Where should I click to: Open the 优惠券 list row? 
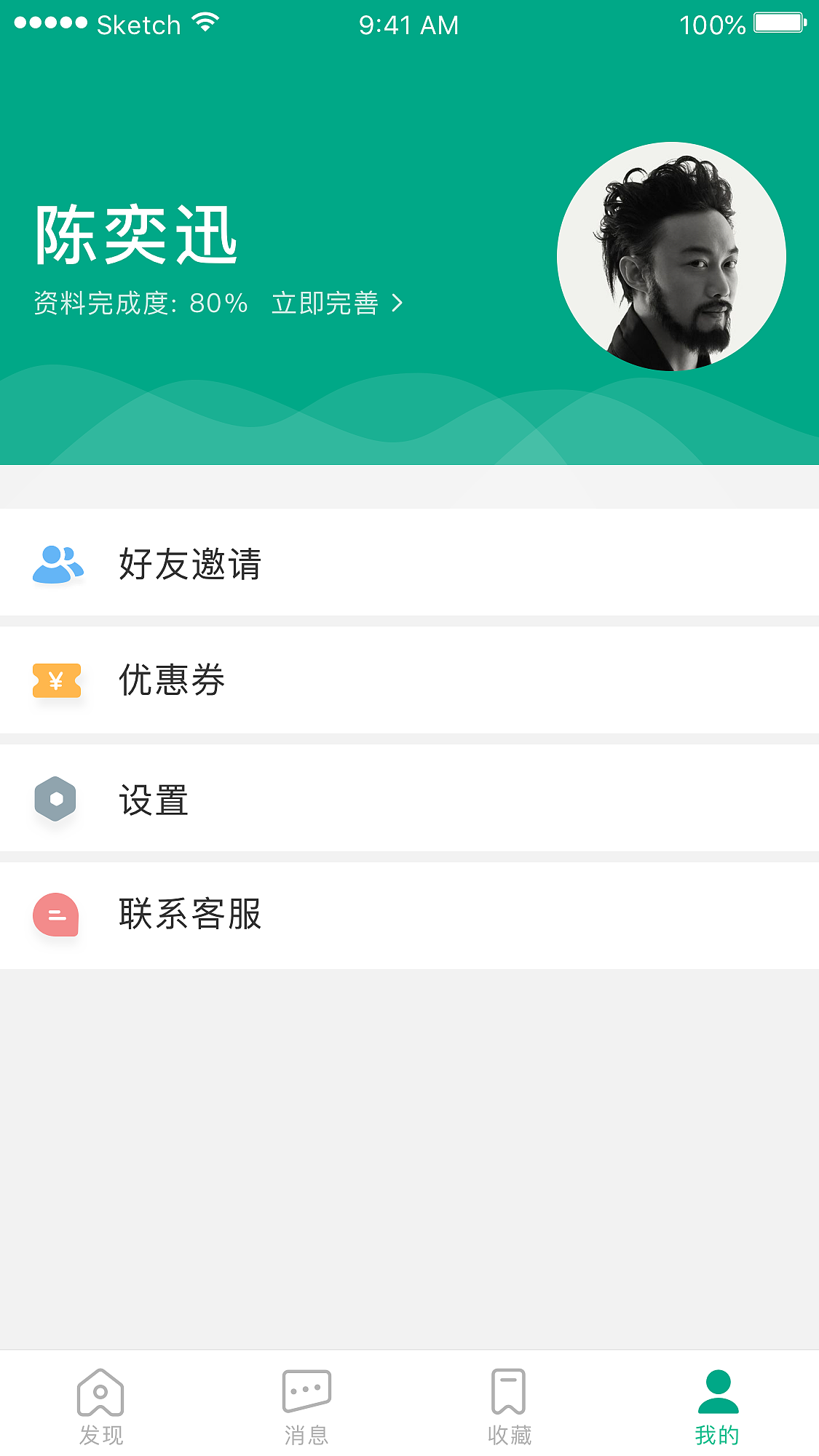tap(291, 681)
